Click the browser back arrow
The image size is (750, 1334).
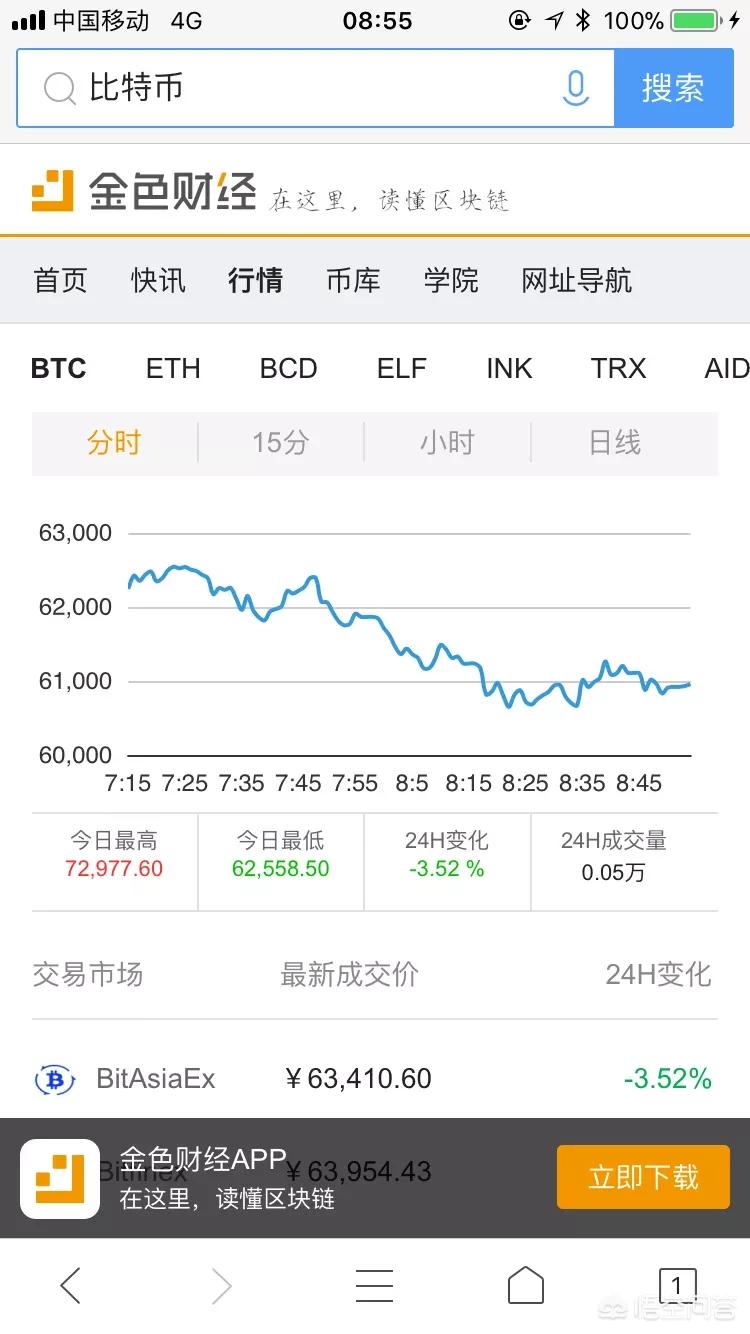69,1287
